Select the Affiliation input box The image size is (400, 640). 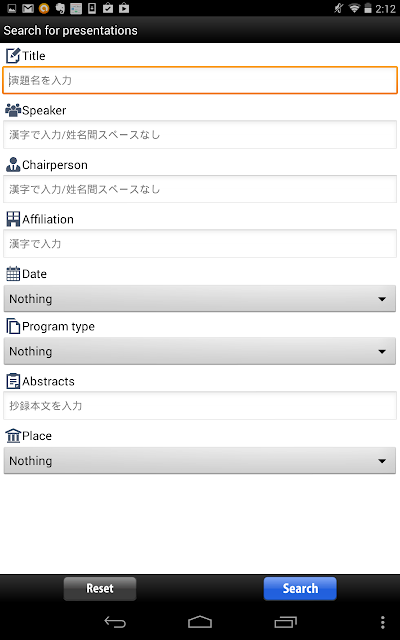tap(200, 244)
